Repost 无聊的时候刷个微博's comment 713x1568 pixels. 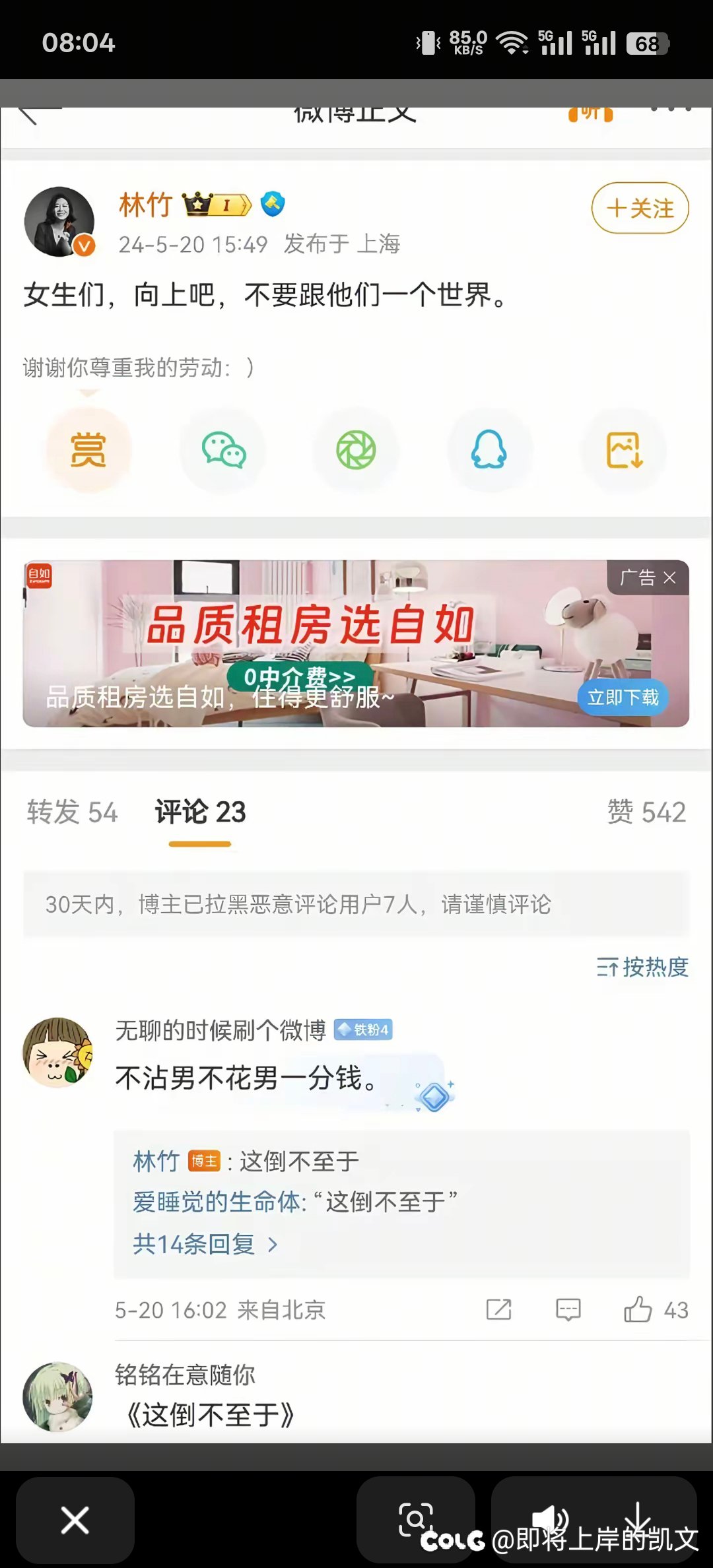point(498,1309)
